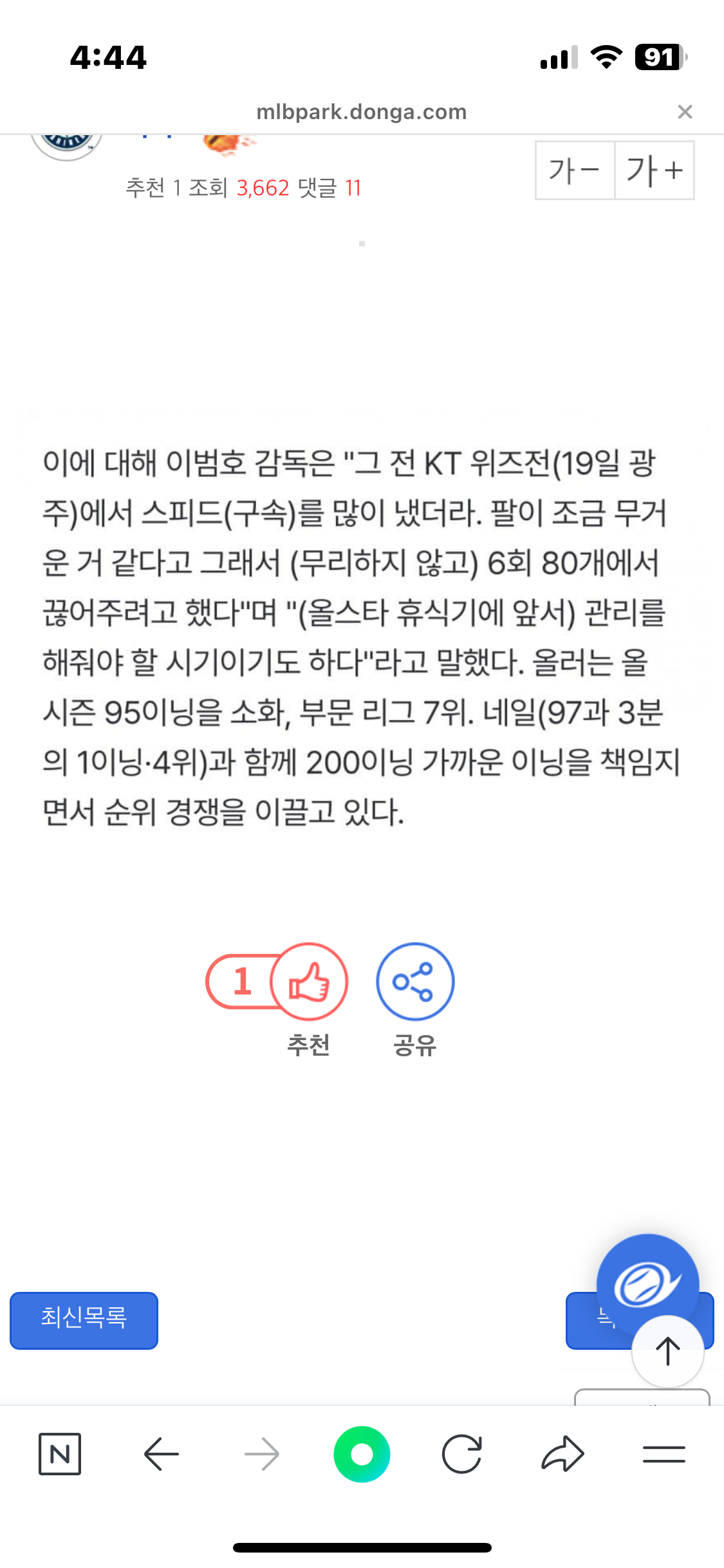
Task: Share the page from browser toolbar
Action: [x=562, y=1454]
